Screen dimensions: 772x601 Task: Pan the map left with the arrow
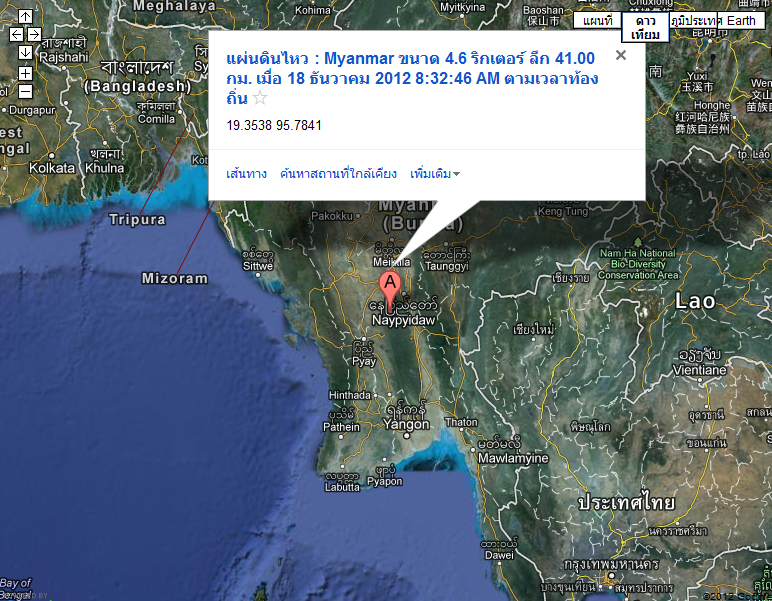tap(16, 34)
